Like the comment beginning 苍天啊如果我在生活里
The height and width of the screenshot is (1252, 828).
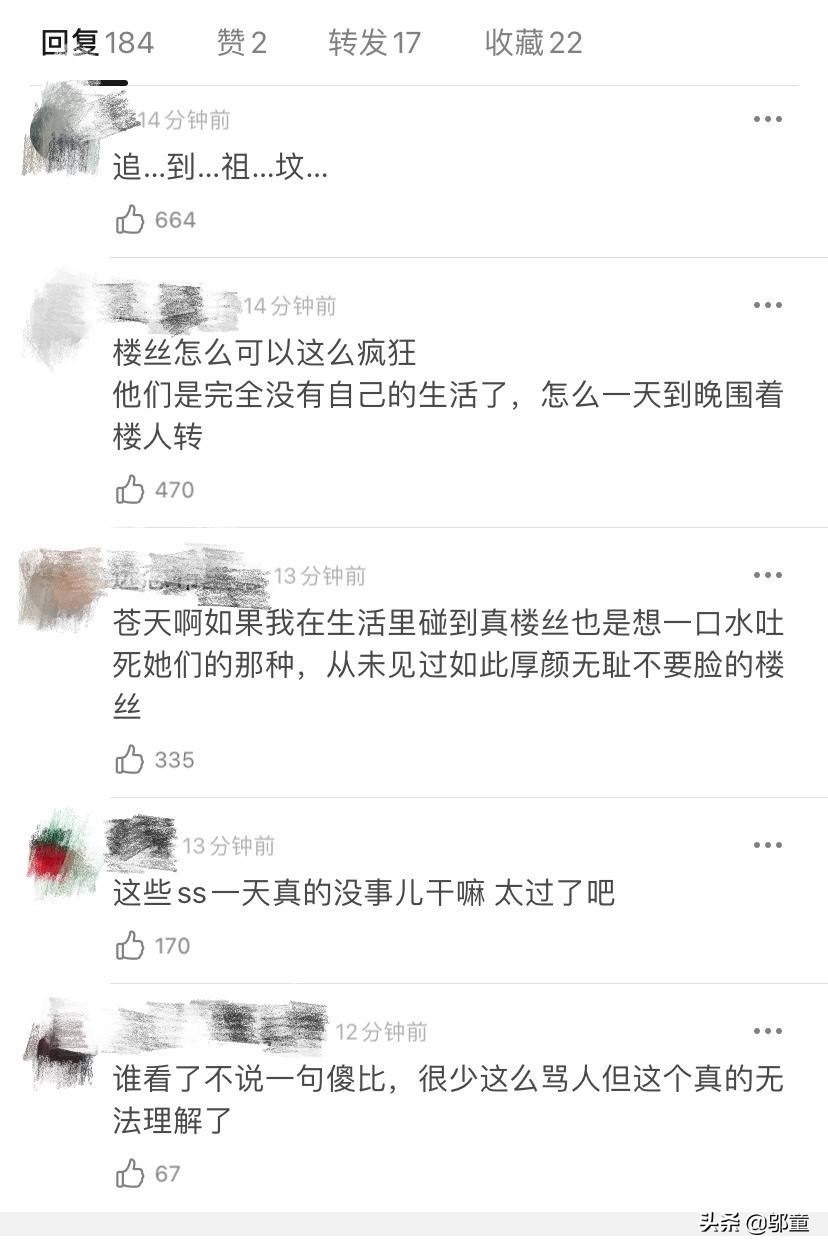[131, 760]
